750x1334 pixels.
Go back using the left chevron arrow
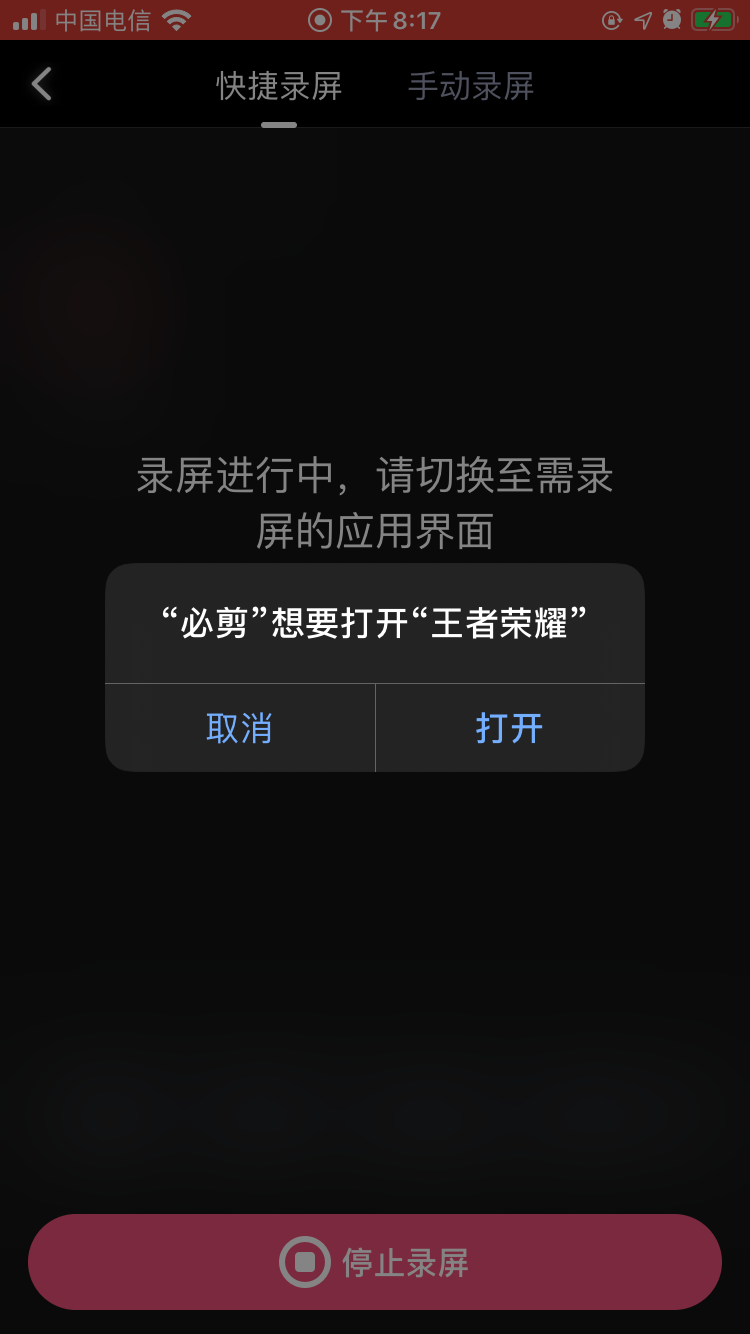pyautogui.click(x=41, y=84)
